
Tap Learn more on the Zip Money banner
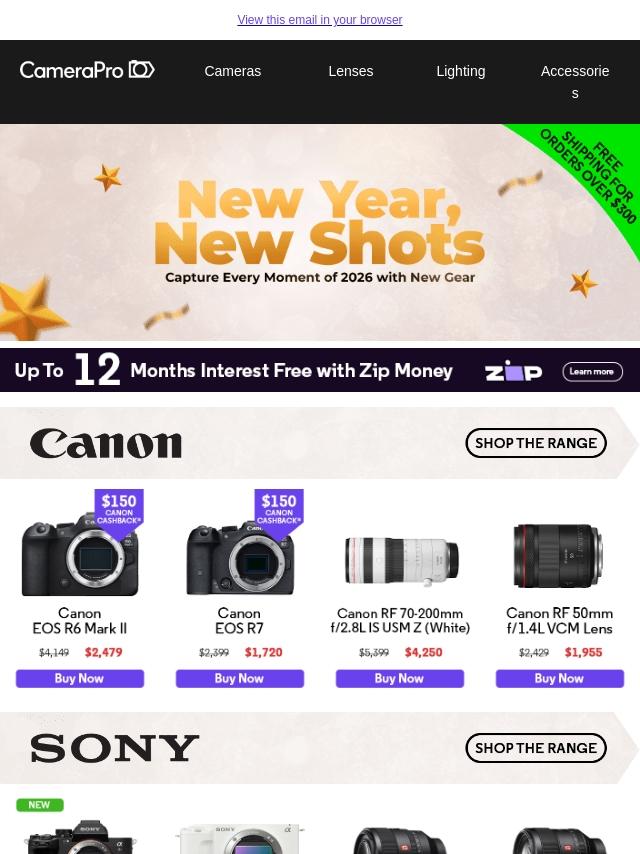(x=592, y=371)
